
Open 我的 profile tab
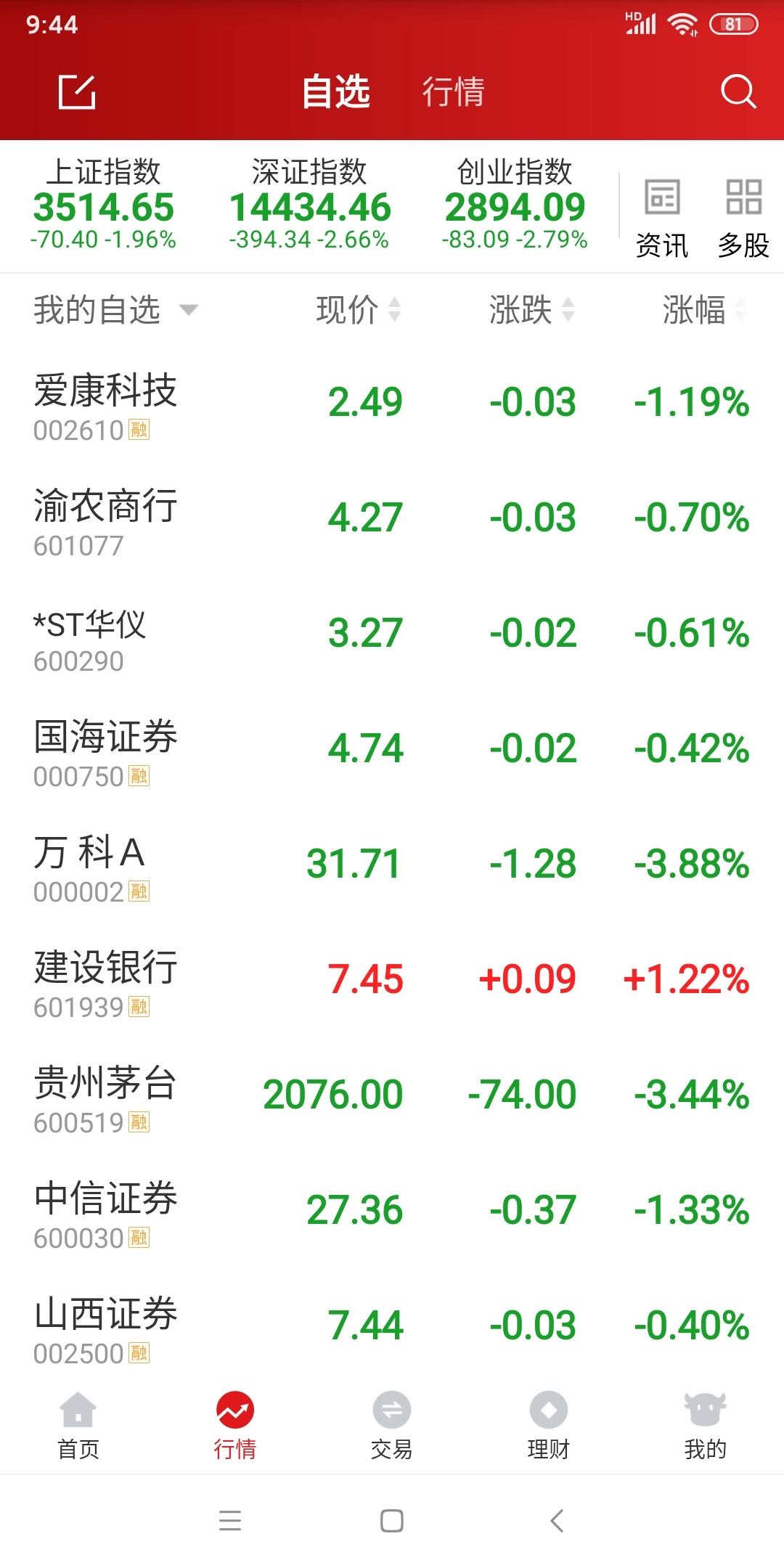coord(706,1426)
